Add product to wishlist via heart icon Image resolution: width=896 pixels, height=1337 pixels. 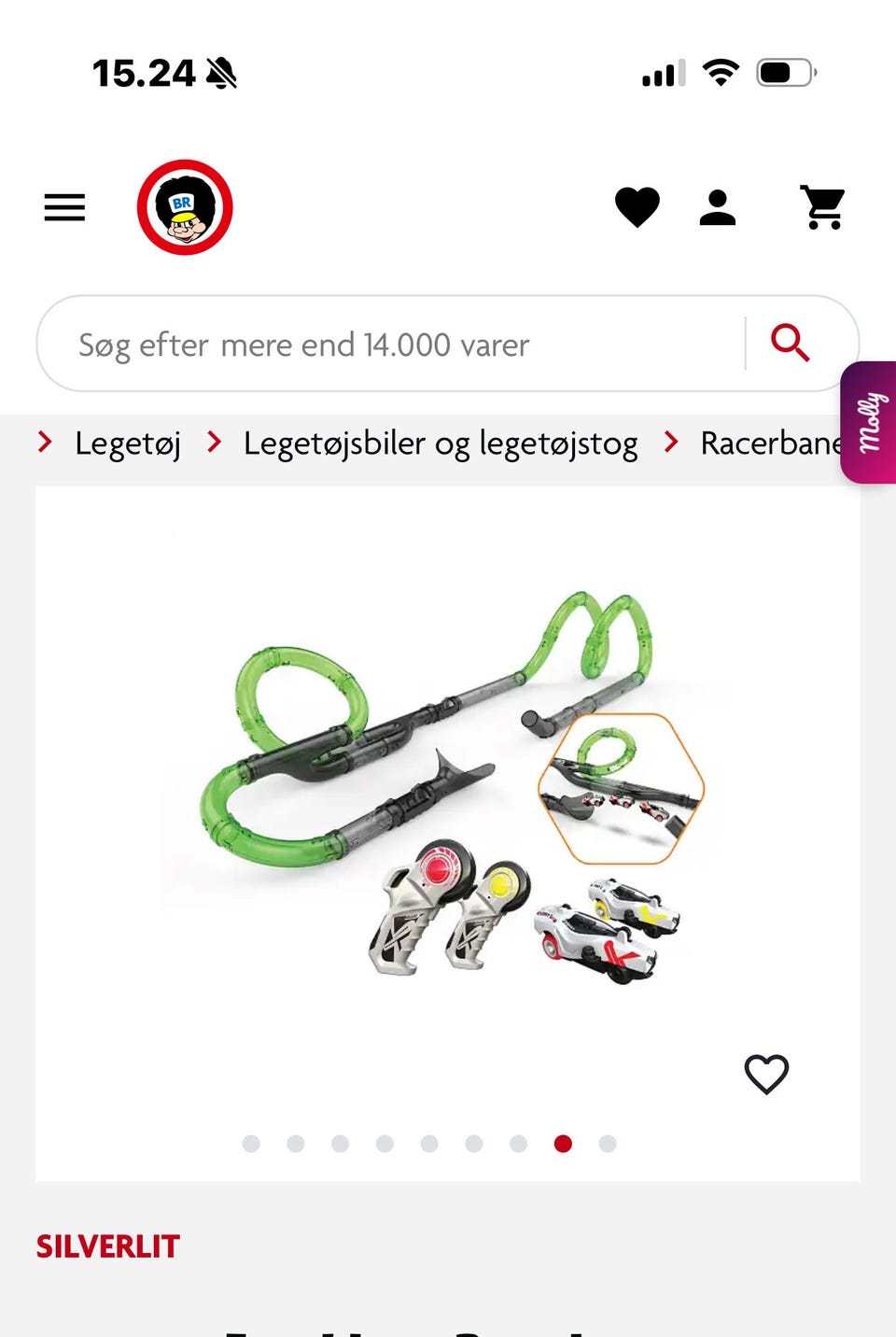tap(766, 1075)
